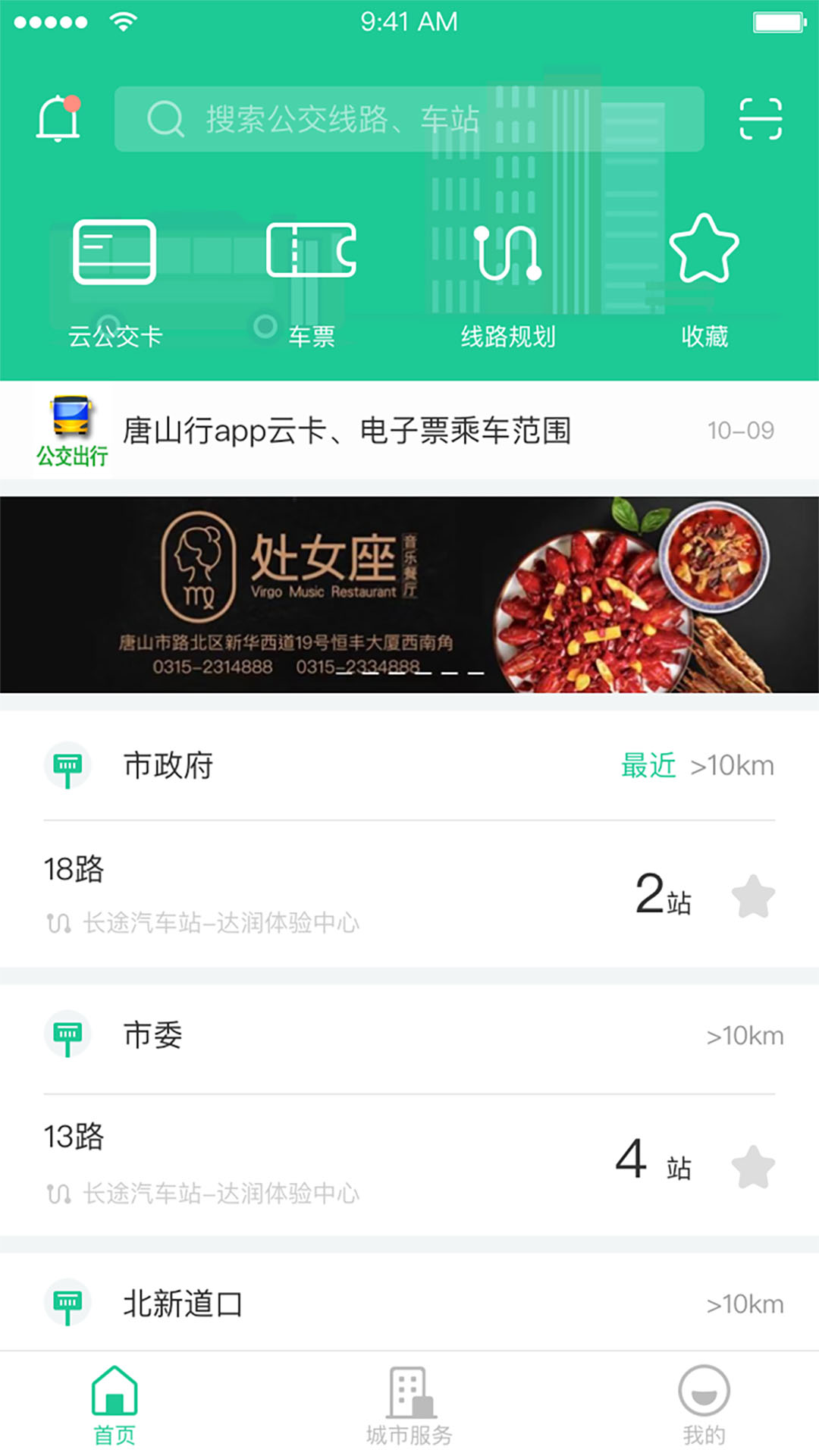The width and height of the screenshot is (819, 1456).
Task: Favorite the 18路 route star
Action: pyautogui.click(x=753, y=896)
